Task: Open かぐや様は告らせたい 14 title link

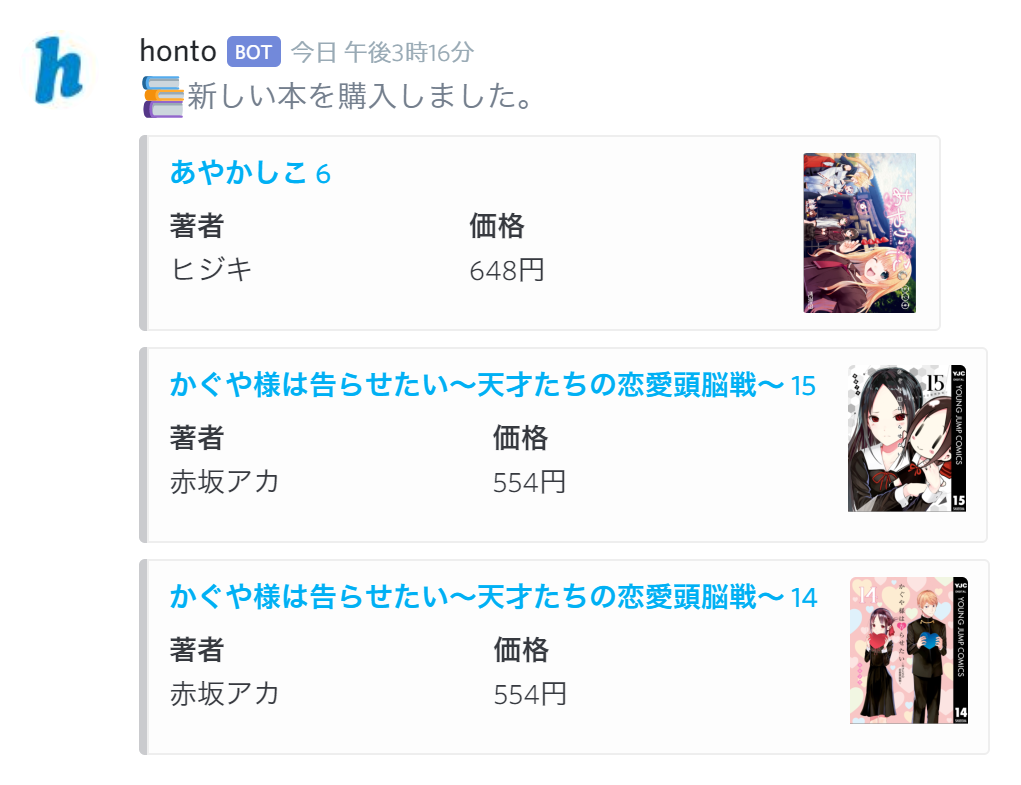Action: coord(493,597)
